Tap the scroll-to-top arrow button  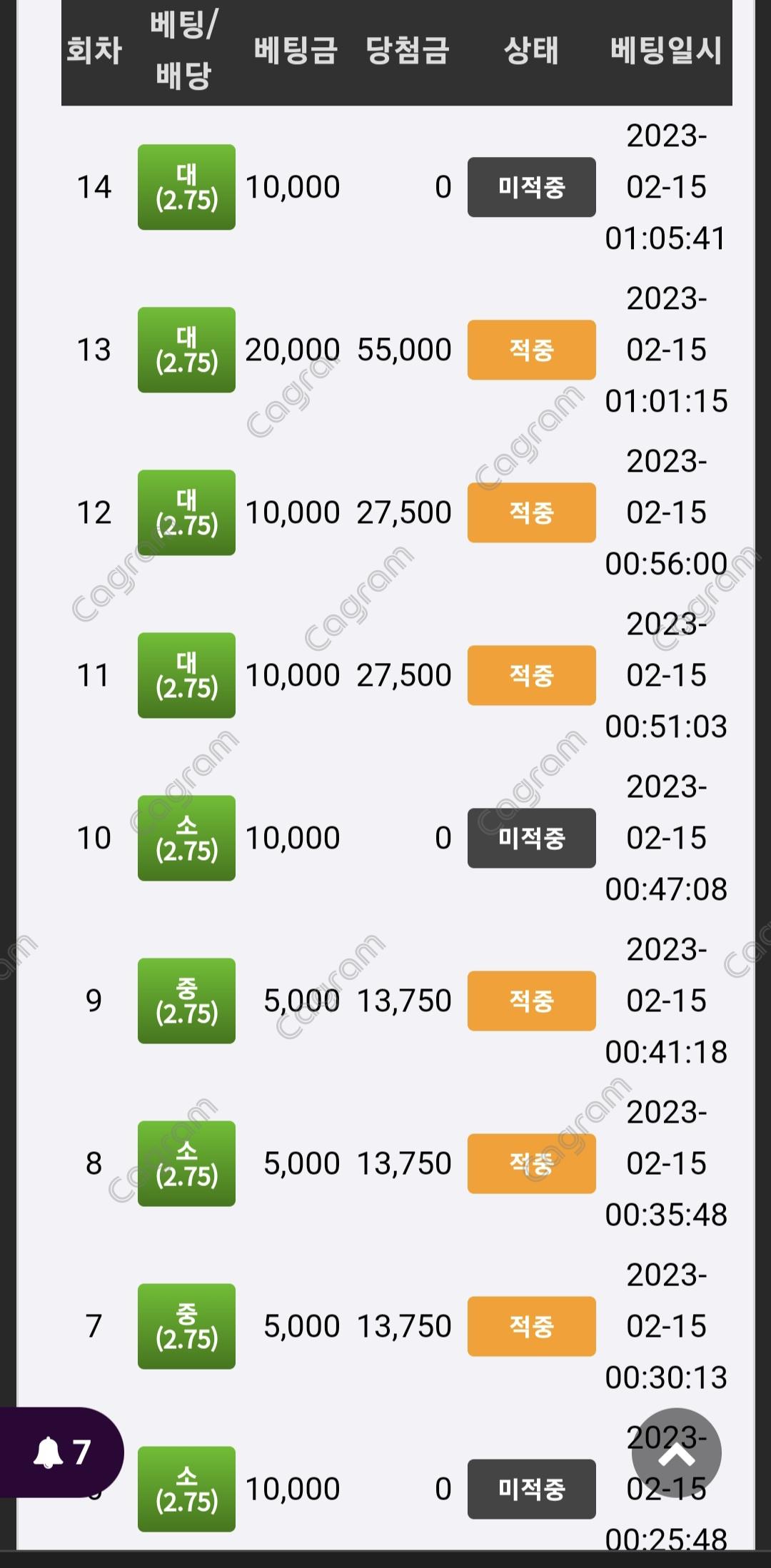[676, 1452]
